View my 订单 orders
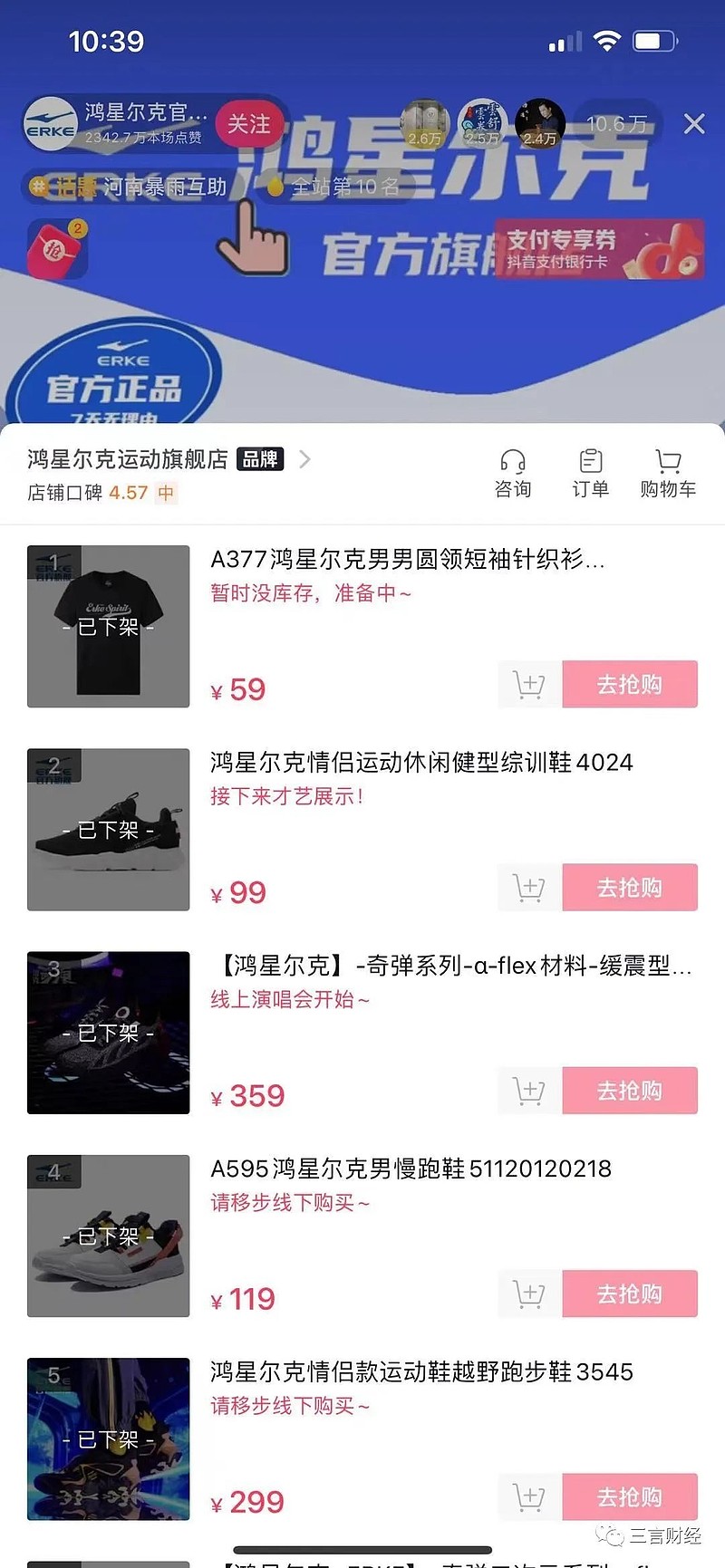Viewport: 725px width, 1568px height. click(591, 473)
